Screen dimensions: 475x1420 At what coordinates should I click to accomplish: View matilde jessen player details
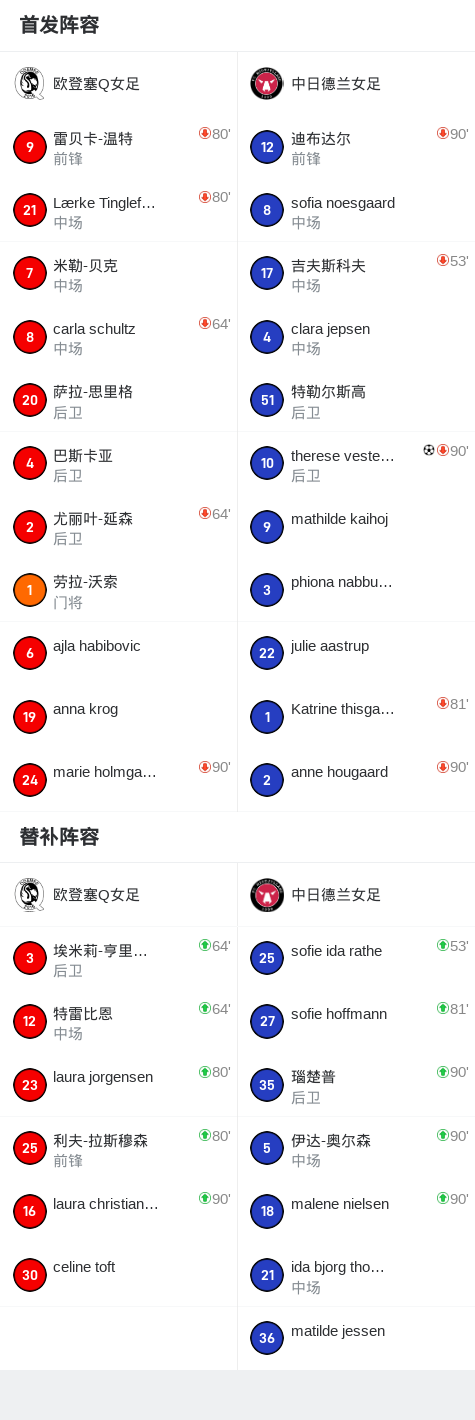point(356,1339)
